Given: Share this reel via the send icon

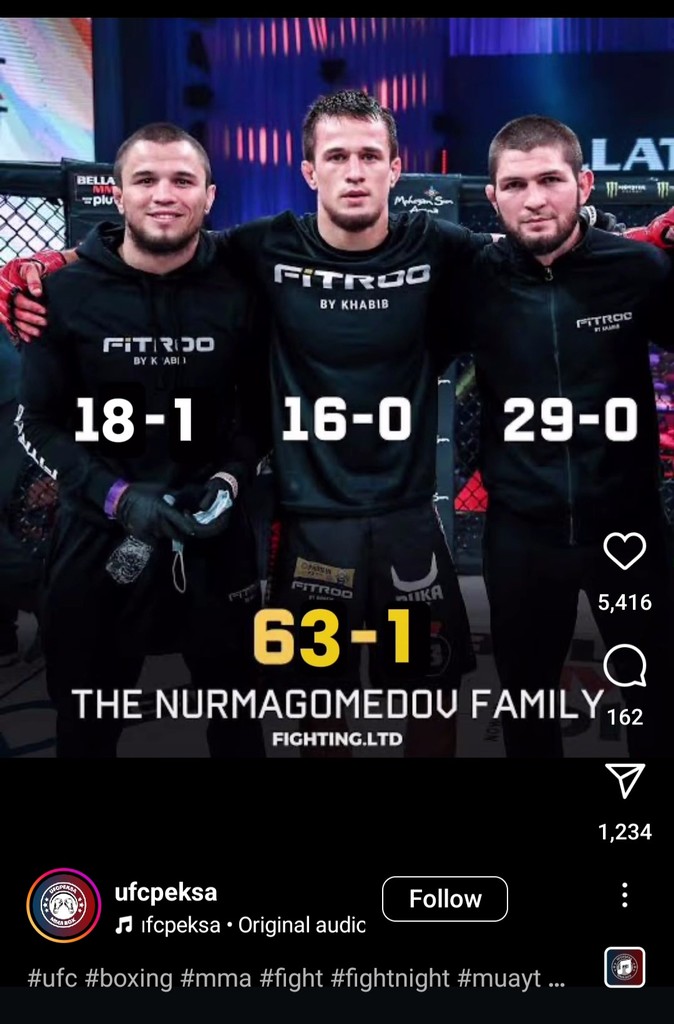Looking at the screenshot, I should 625,781.
